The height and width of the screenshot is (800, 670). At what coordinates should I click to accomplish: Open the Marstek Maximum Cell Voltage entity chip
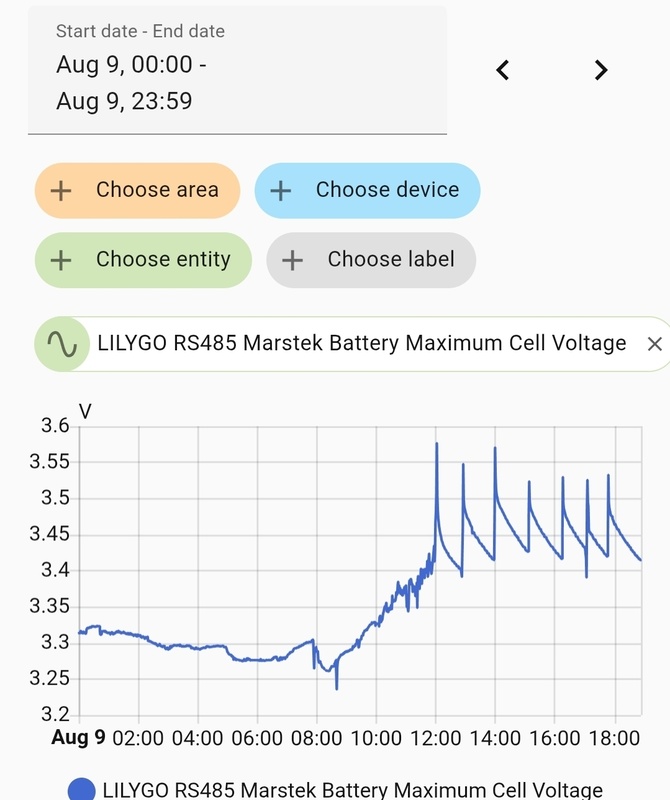[360, 344]
